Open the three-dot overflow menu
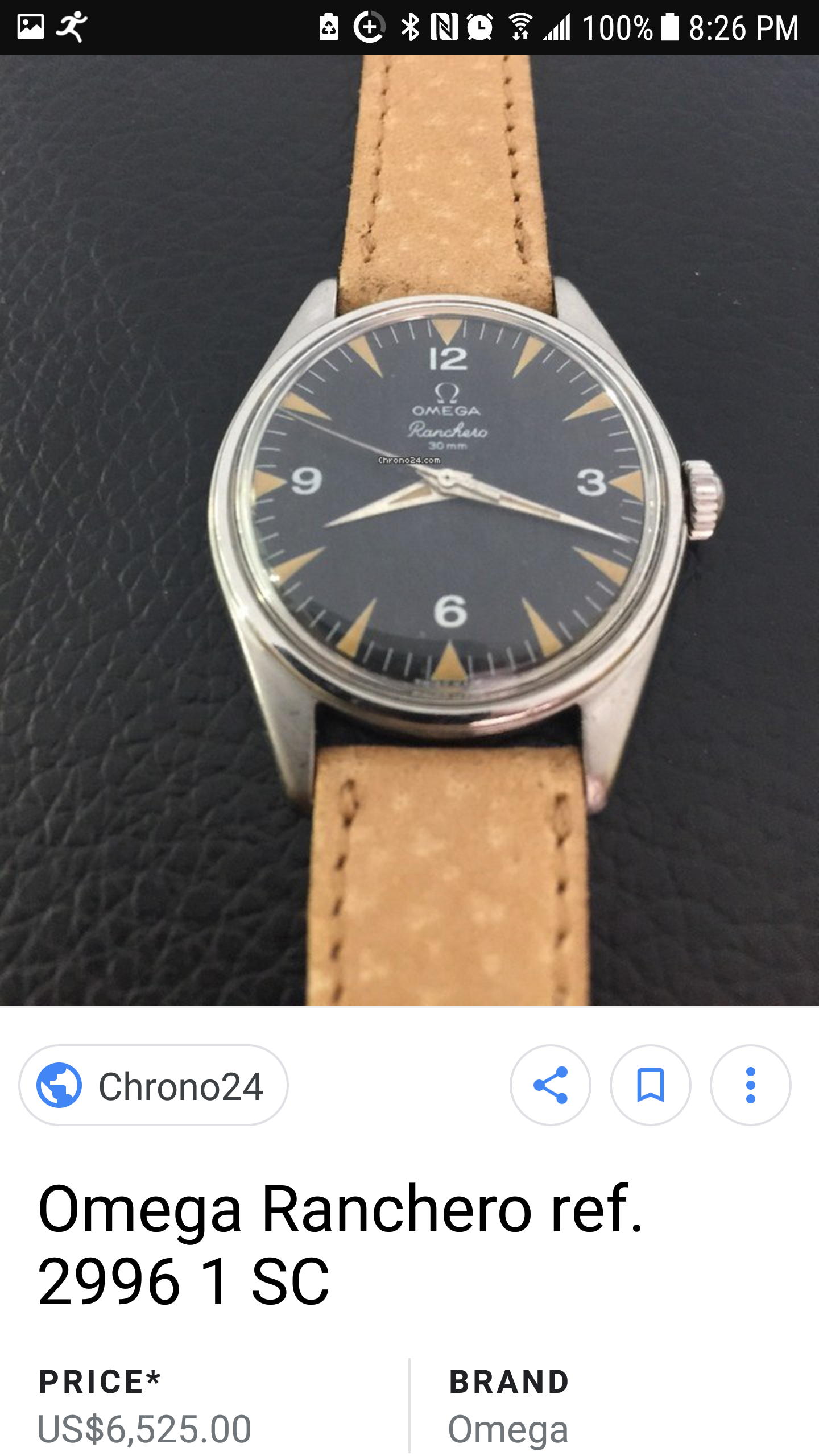Image resolution: width=819 pixels, height=1456 pixels. [750, 1085]
